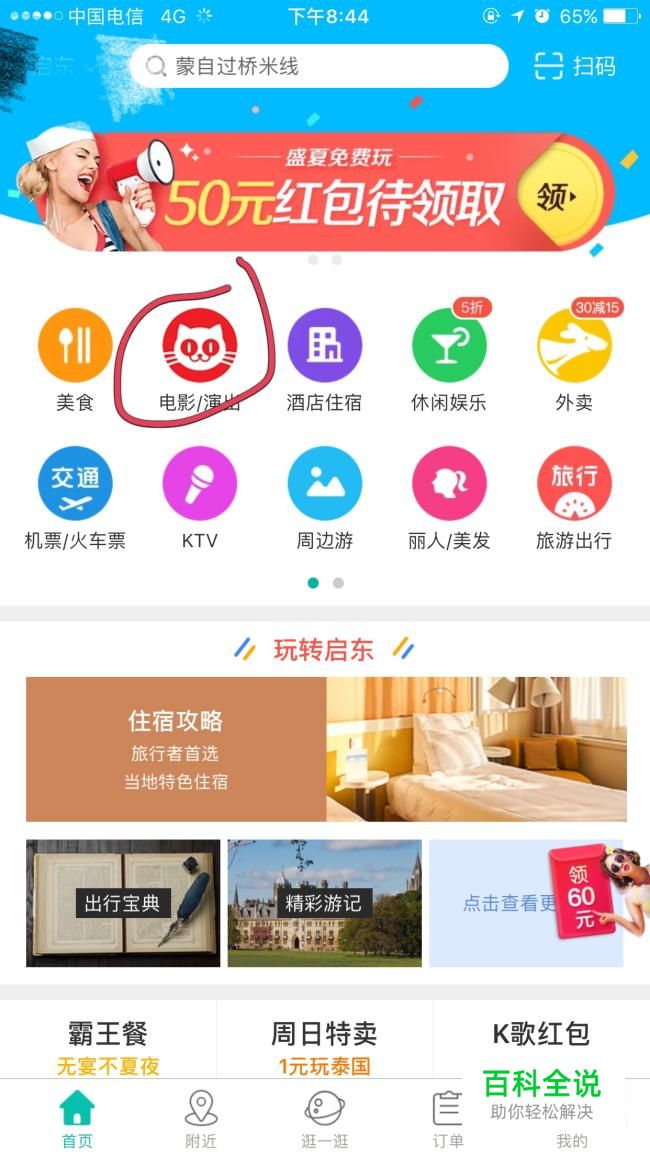Open the 精彩游记 tile
The height and width of the screenshot is (1155, 650).
pyautogui.click(x=324, y=903)
